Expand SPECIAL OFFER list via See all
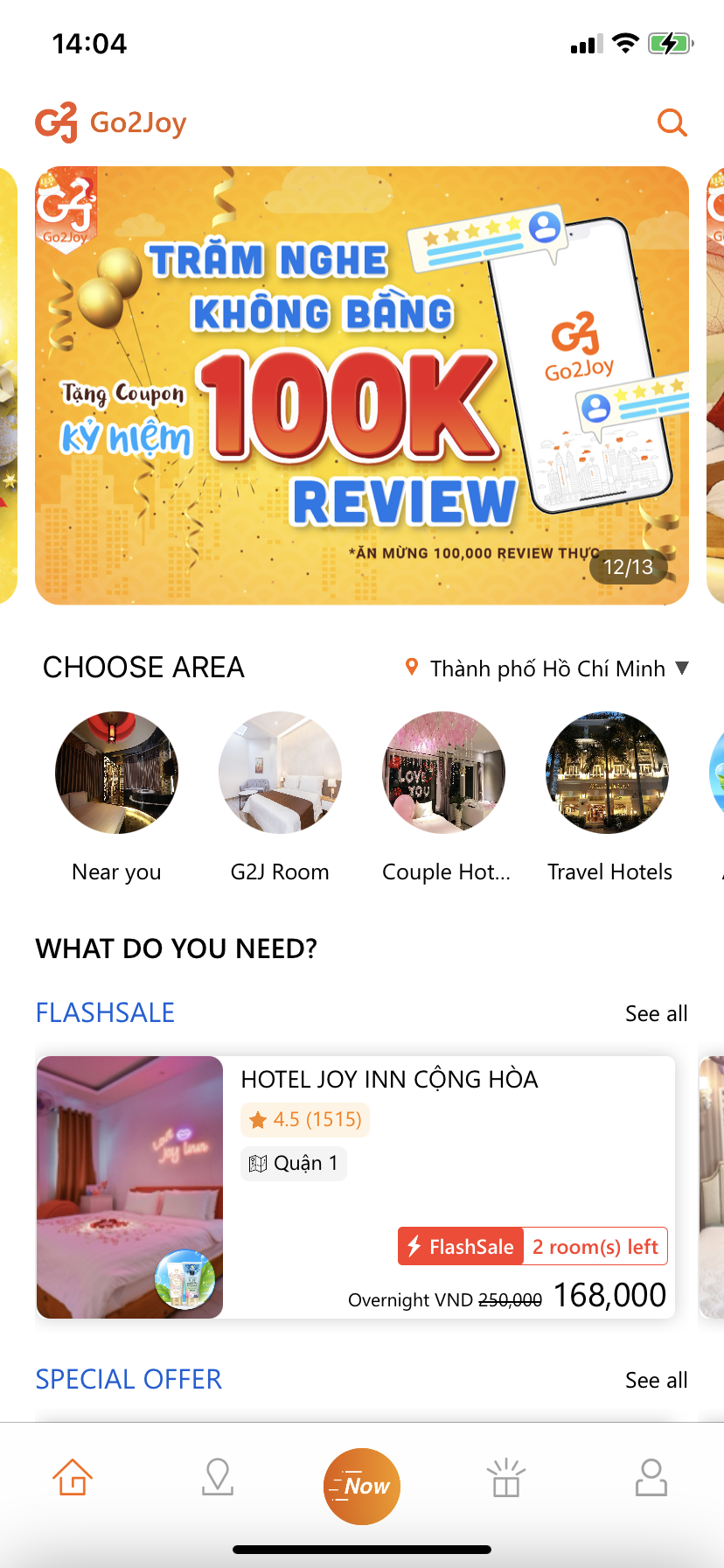 pyautogui.click(x=656, y=1379)
